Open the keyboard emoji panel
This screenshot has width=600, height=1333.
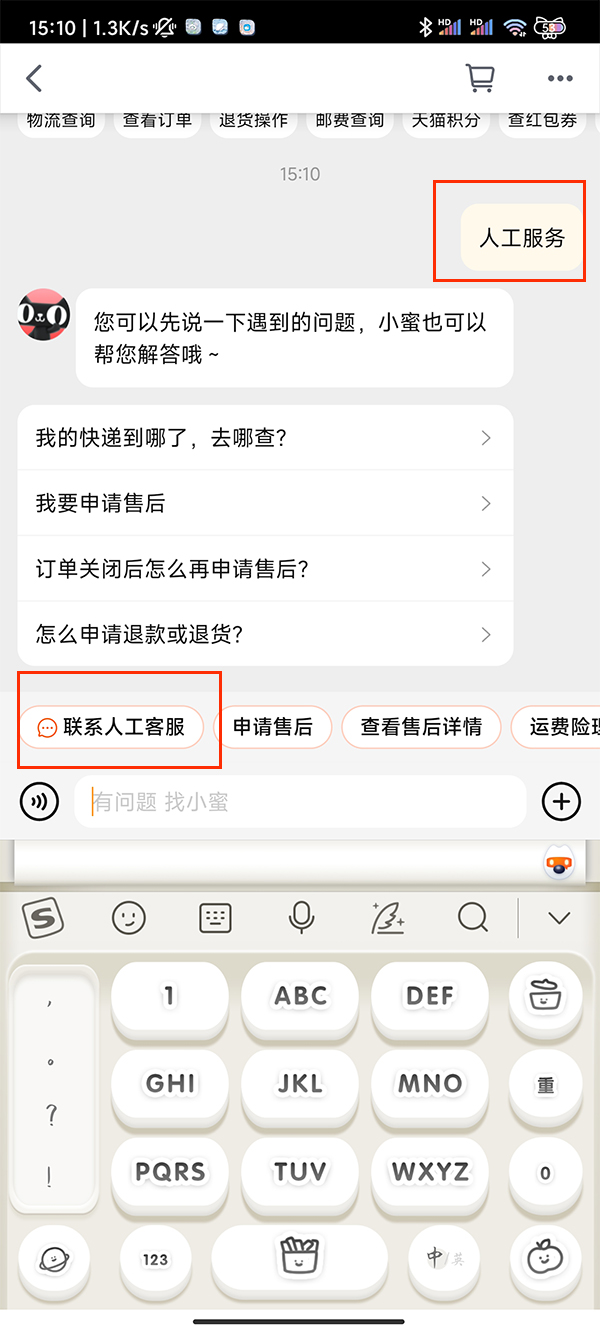click(129, 917)
